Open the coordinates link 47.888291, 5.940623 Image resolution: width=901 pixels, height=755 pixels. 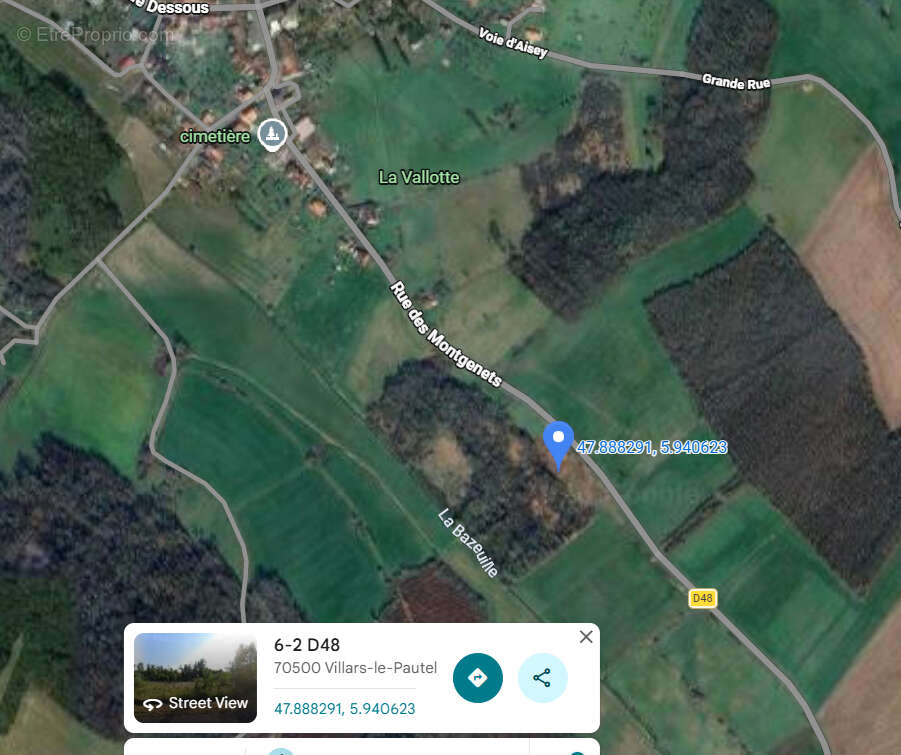pos(344,709)
